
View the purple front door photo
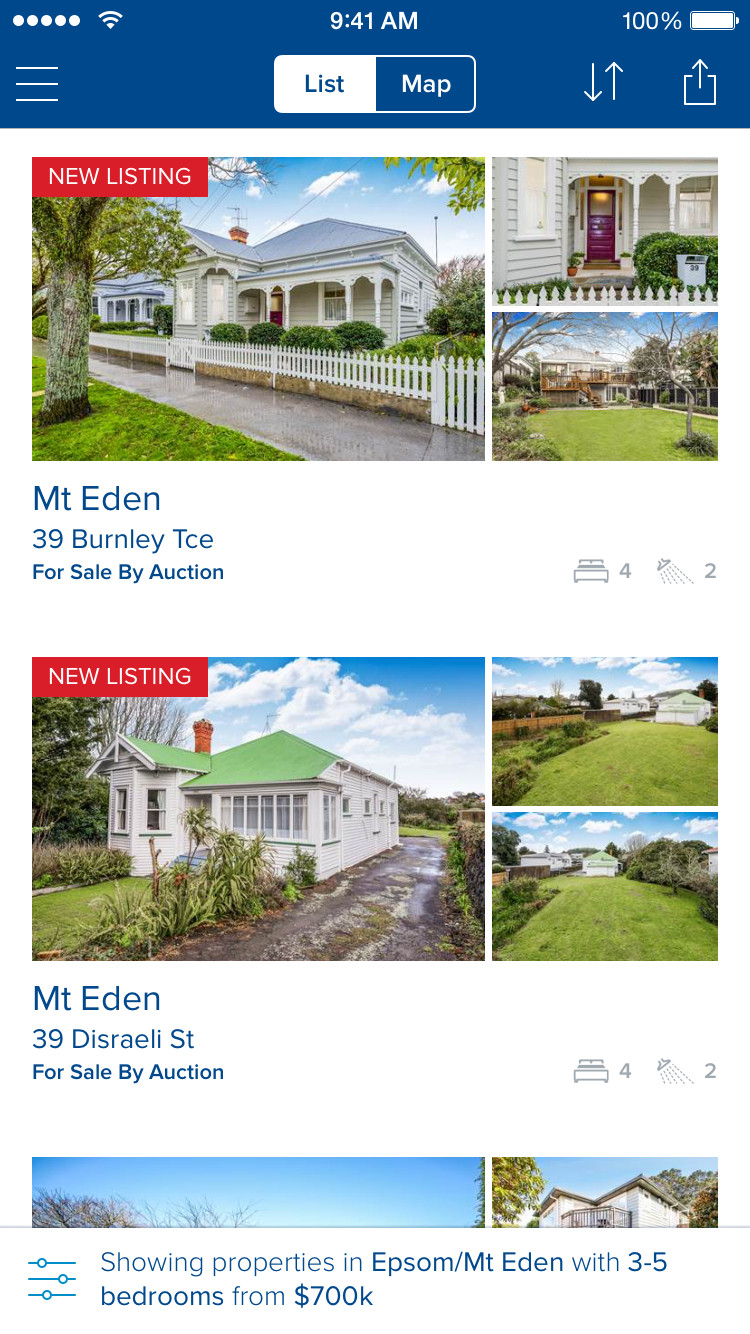605,231
